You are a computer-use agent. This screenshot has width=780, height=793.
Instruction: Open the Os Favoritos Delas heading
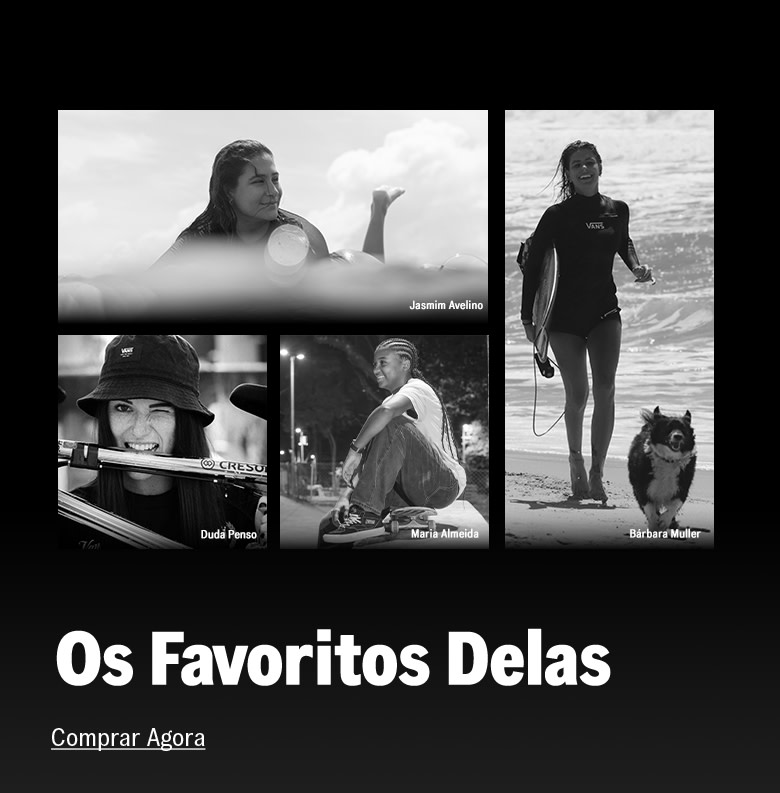[333, 655]
